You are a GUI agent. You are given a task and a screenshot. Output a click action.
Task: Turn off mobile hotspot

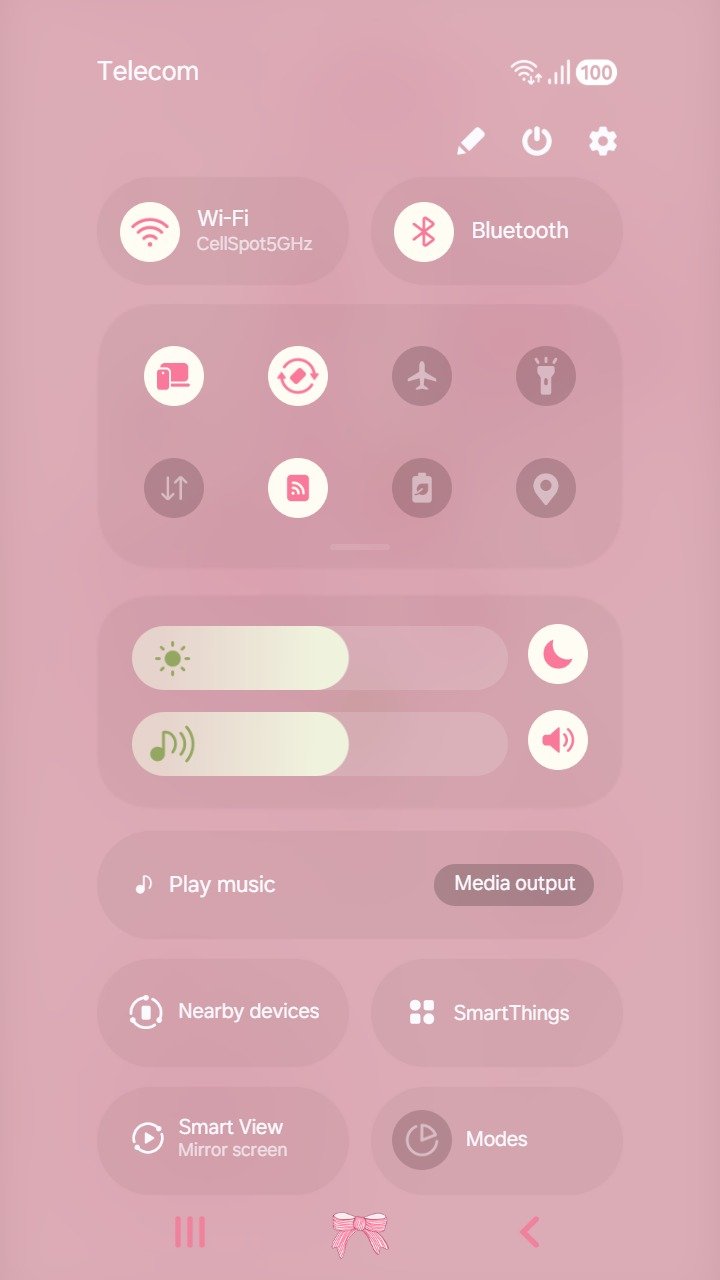(x=298, y=488)
